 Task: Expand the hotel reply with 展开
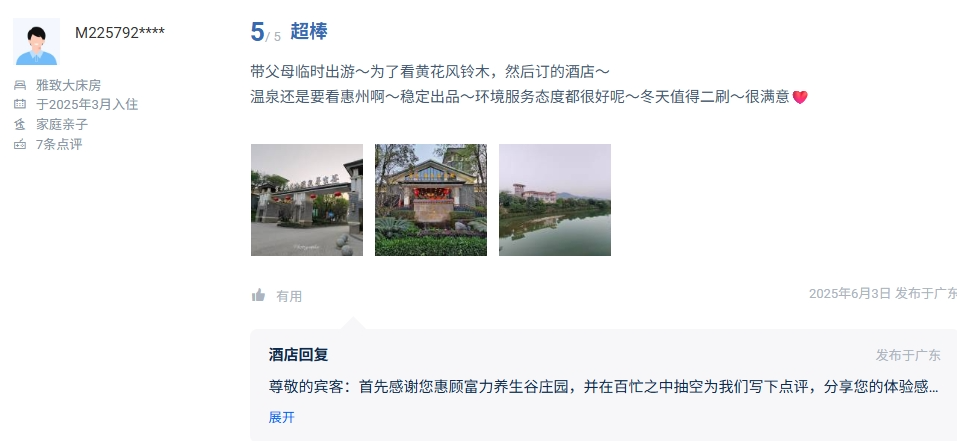(x=281, y=417)
